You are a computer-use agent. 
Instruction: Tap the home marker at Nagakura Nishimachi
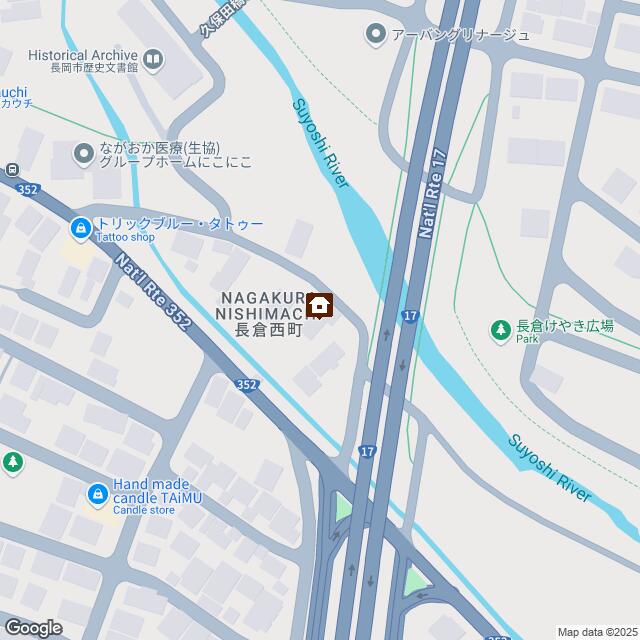click(320, 305)
